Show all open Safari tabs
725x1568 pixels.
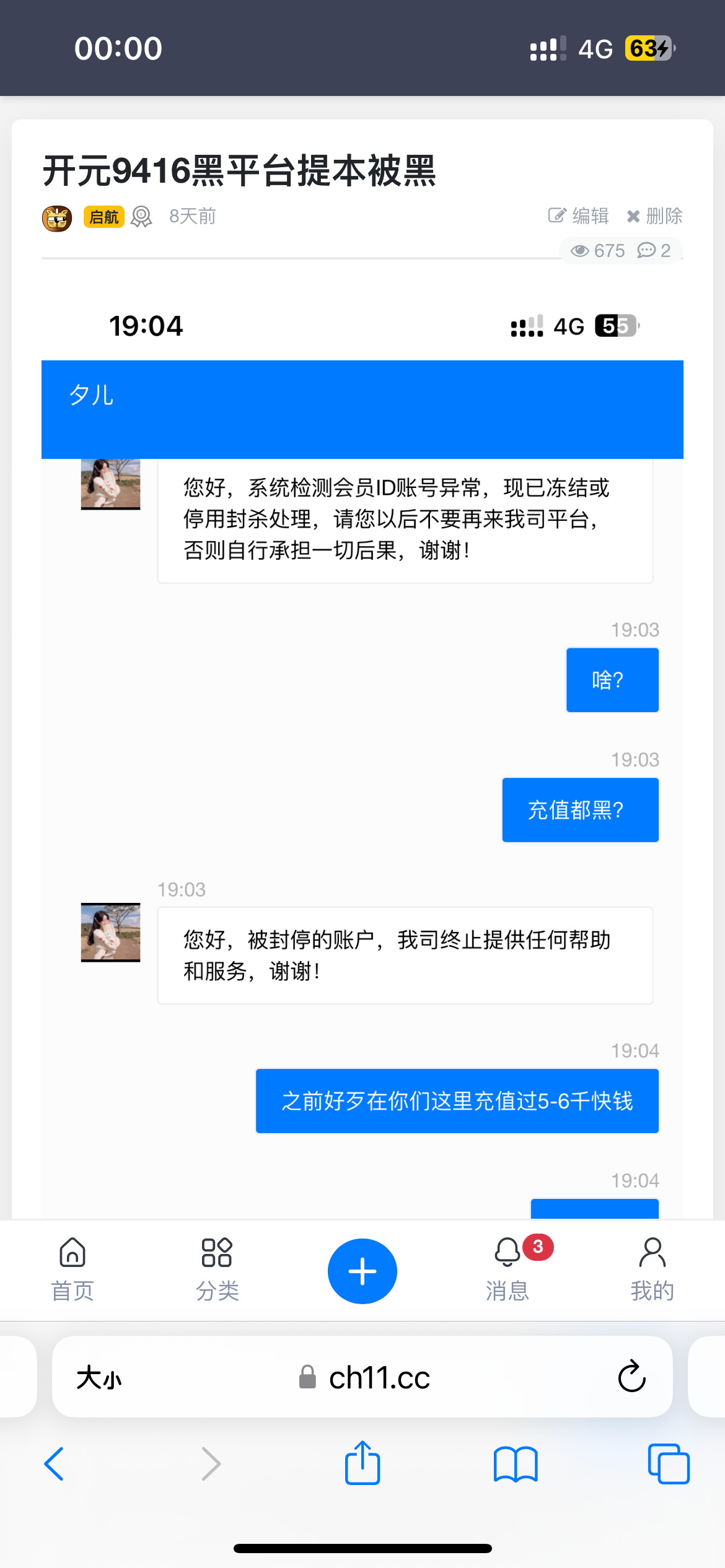click(x=668, y=1464)
